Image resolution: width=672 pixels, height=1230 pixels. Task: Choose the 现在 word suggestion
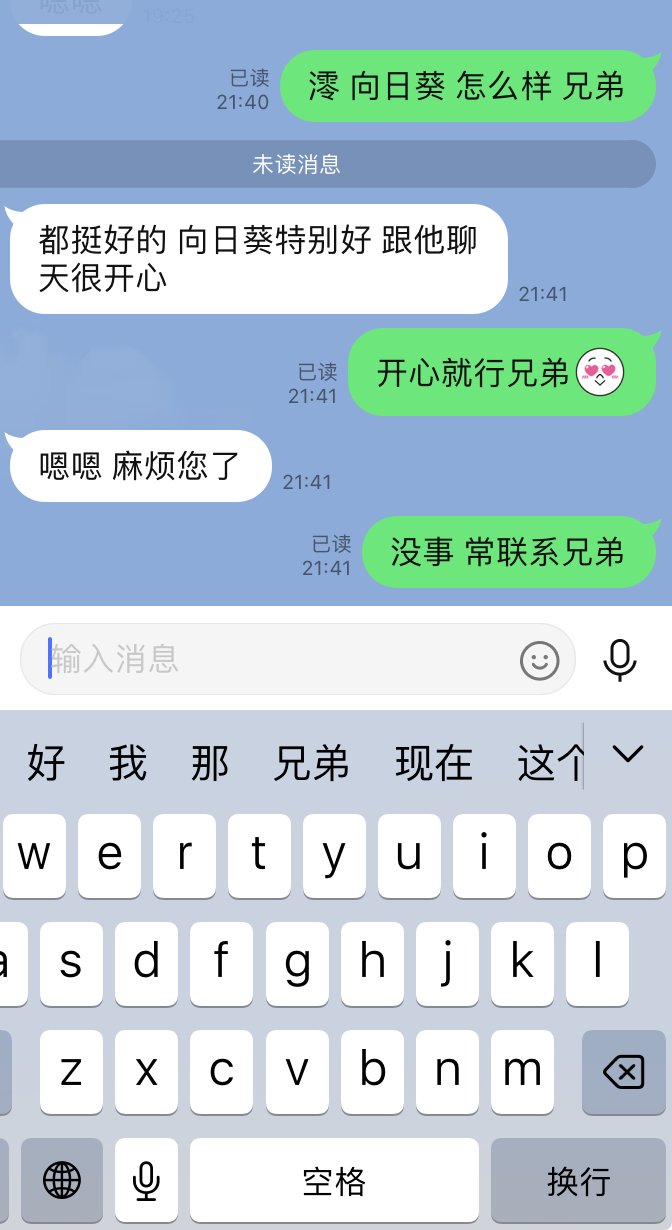[x=433, y=763]
